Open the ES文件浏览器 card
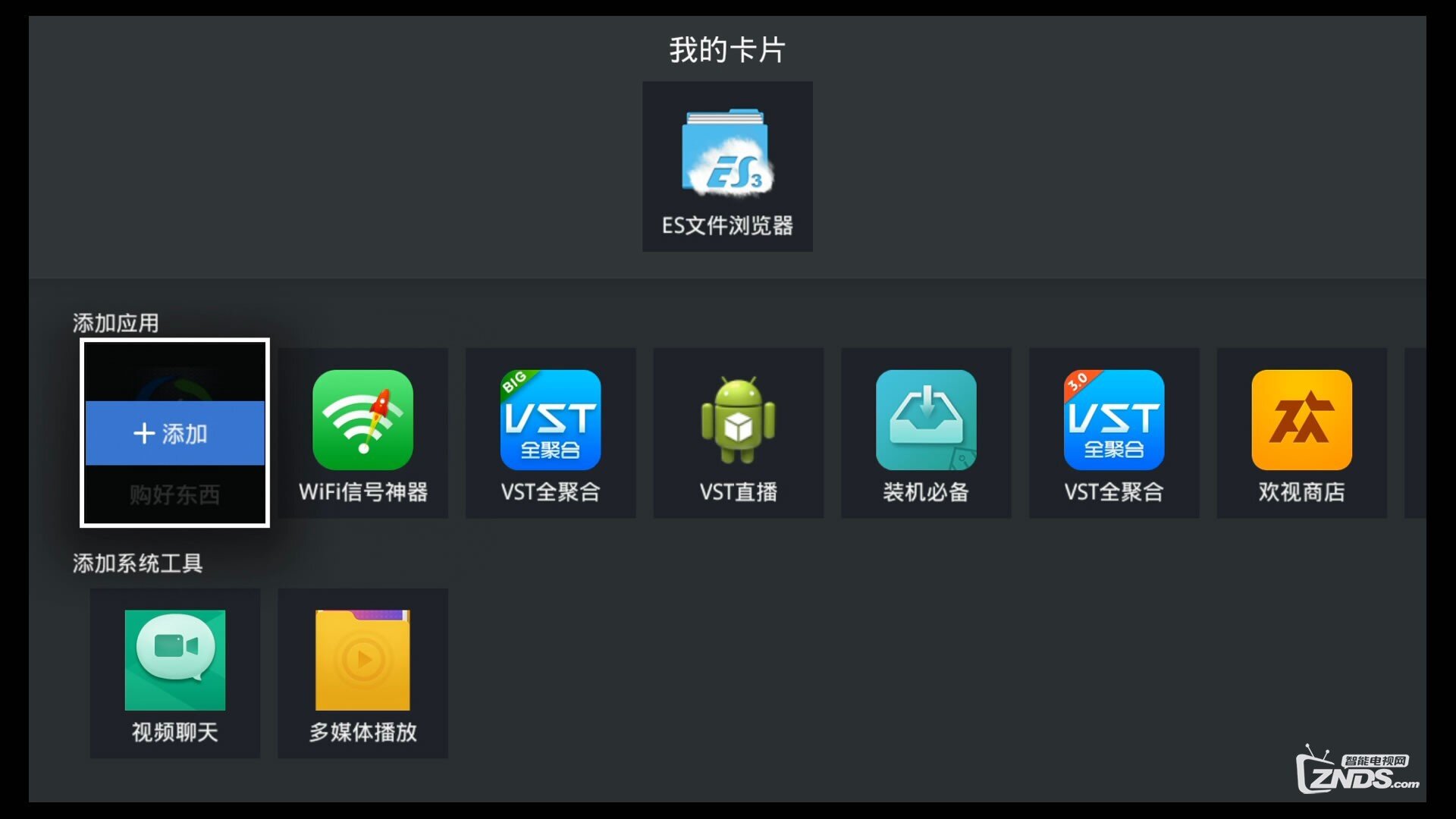Image resolution: width=1456 pixels, height=819 pixels. 727,167
